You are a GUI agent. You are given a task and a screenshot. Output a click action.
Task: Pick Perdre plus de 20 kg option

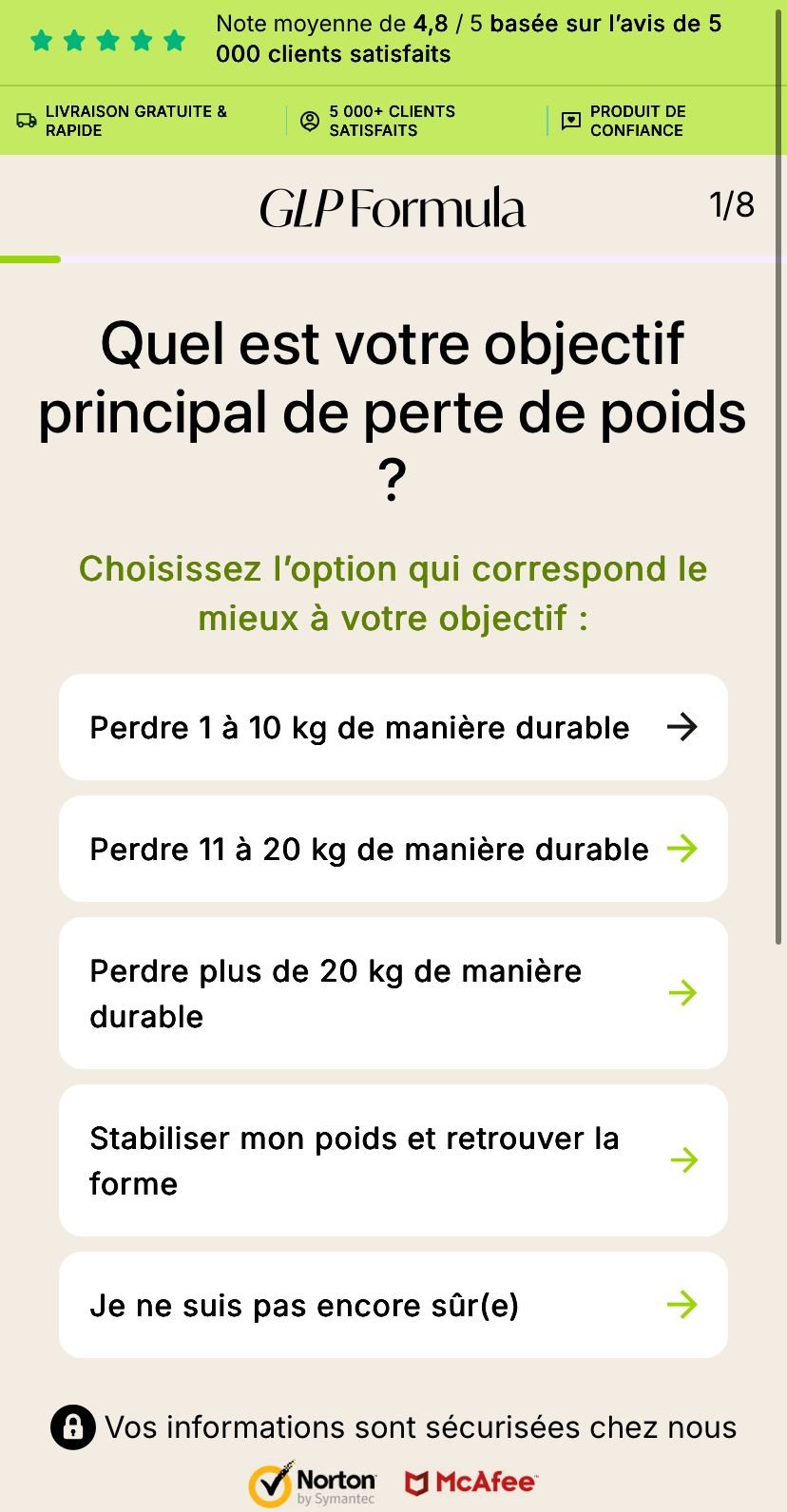click(393, 993)
